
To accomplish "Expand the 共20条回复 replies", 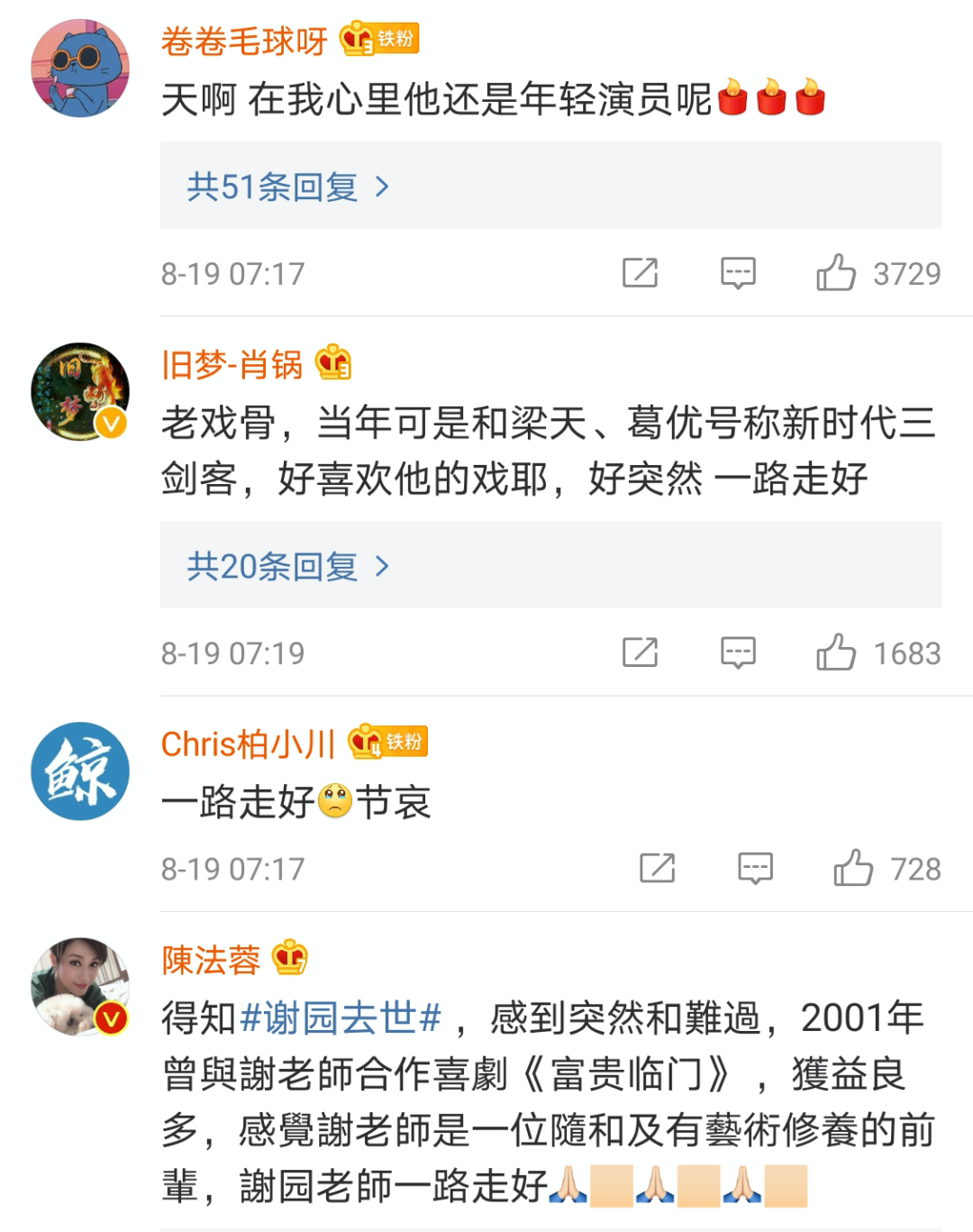I will point(288,566).
